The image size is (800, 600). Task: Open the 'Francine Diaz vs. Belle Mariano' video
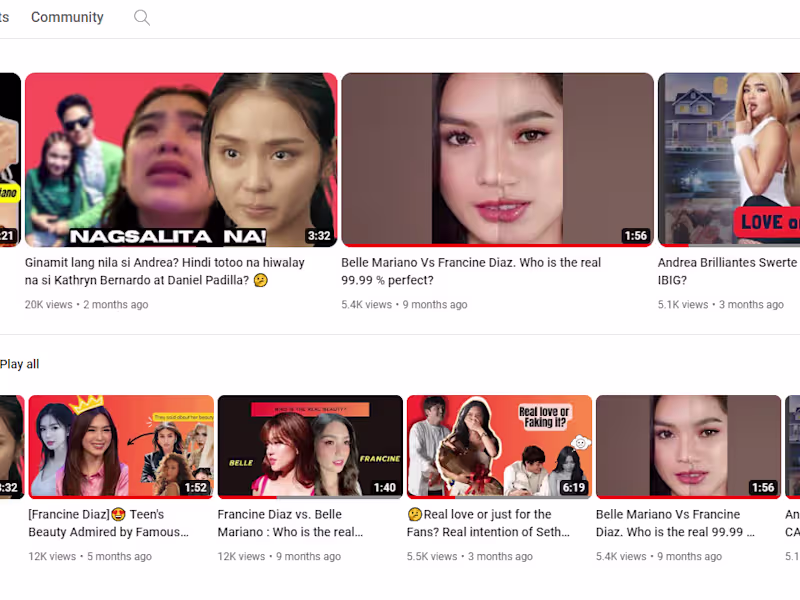(310, 447)
